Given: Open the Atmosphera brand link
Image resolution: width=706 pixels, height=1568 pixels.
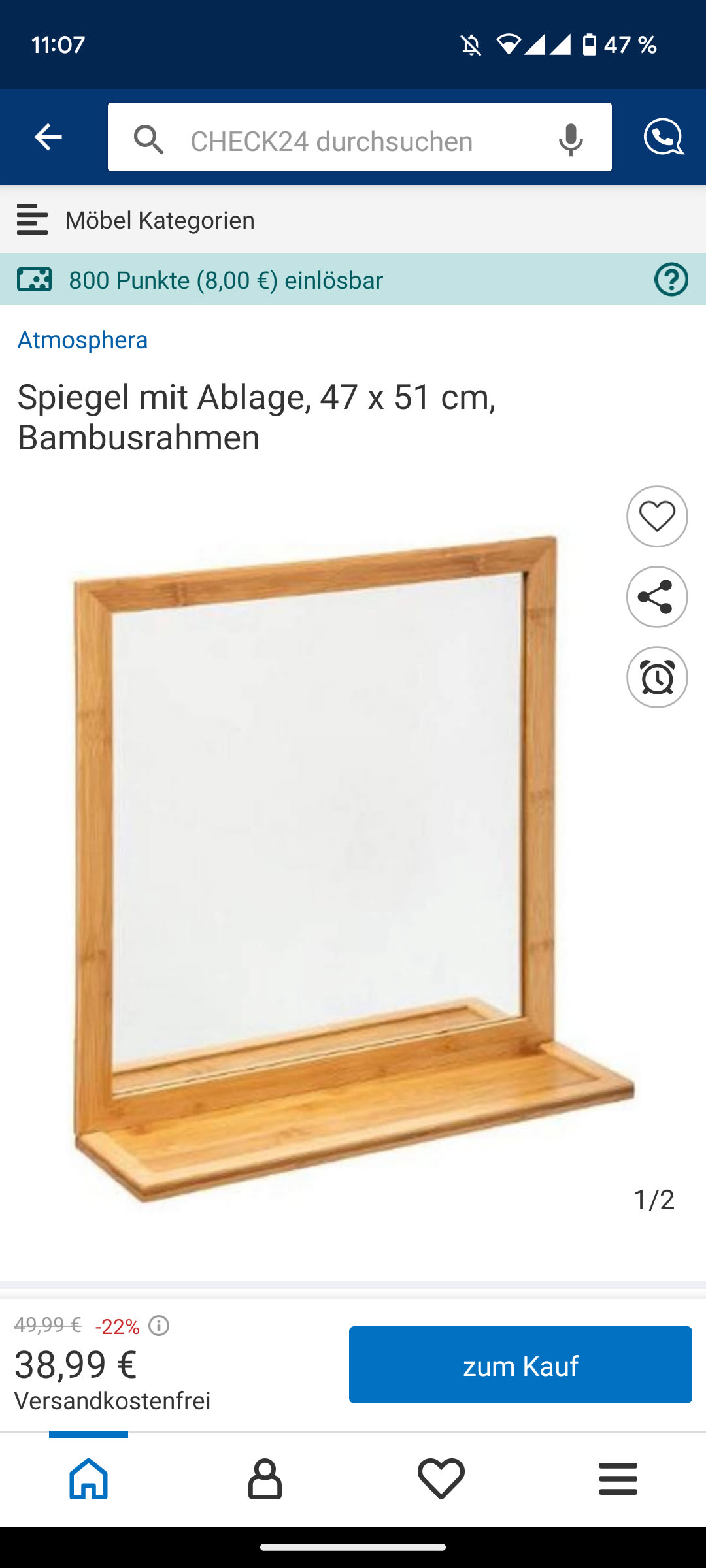Looking at the screenshot, I should pos(82,340).
